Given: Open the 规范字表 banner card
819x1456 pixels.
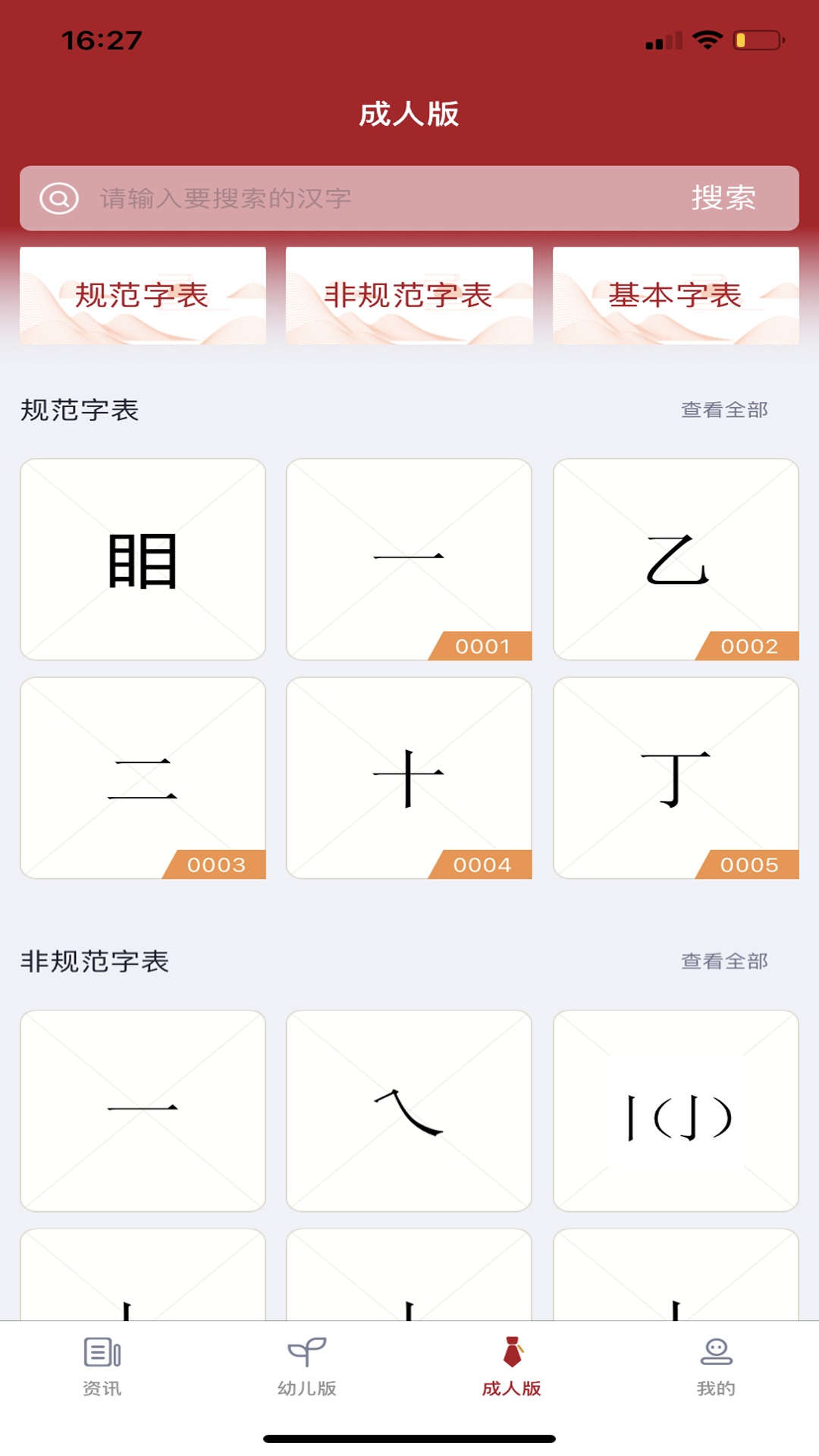Looking at the screenshot, I should point(143,295).
